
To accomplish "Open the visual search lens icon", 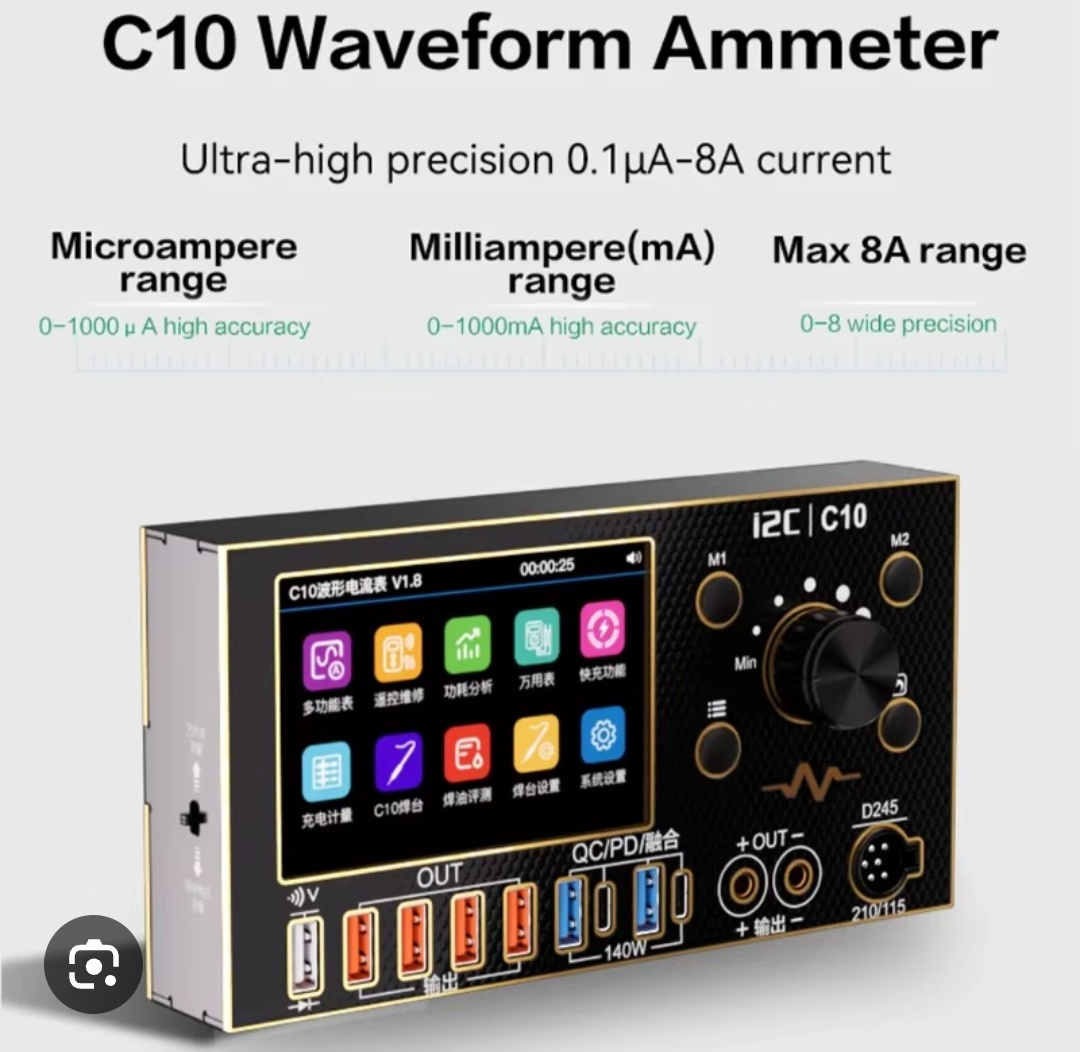I will (94, 964).
